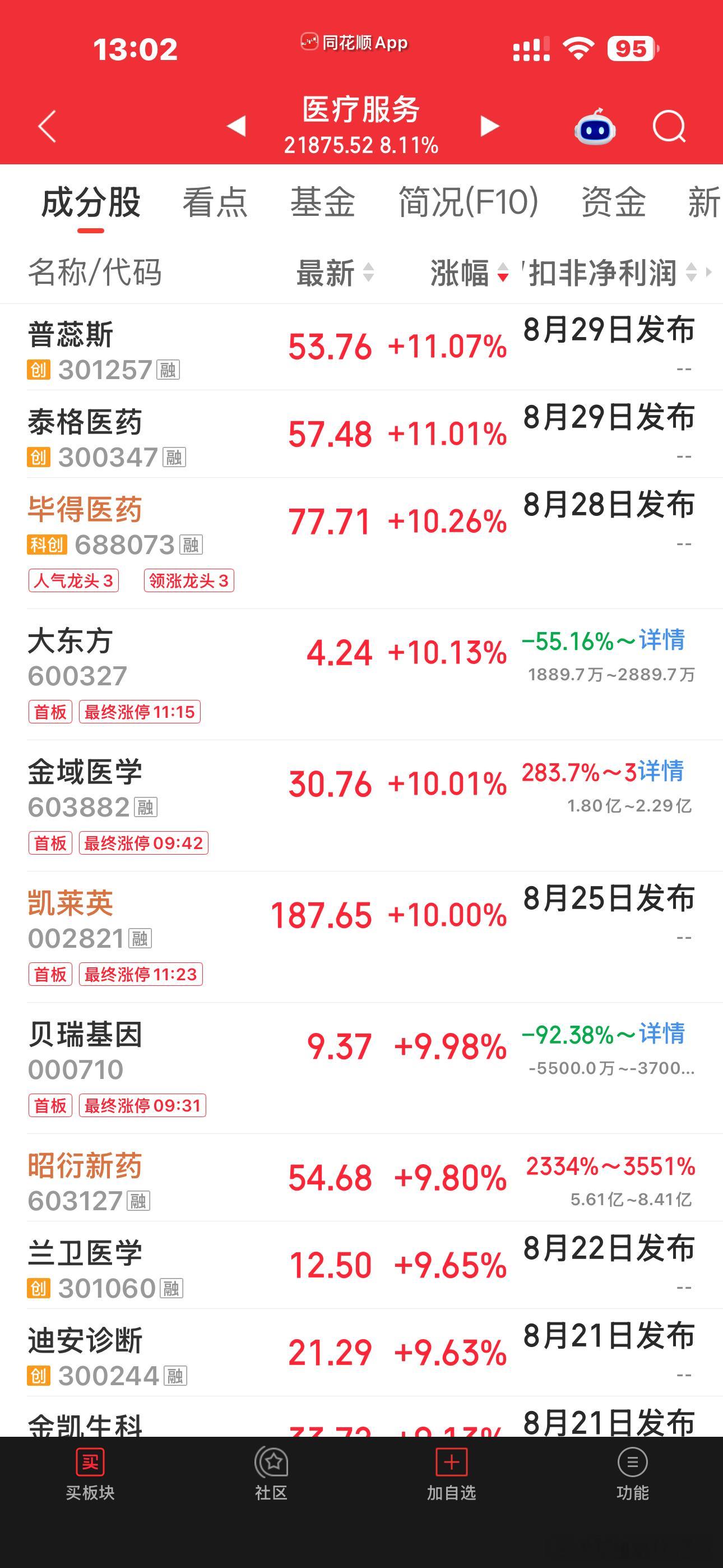Open the search magnifier
The image size is (723, 1568).
pos(669,127)
